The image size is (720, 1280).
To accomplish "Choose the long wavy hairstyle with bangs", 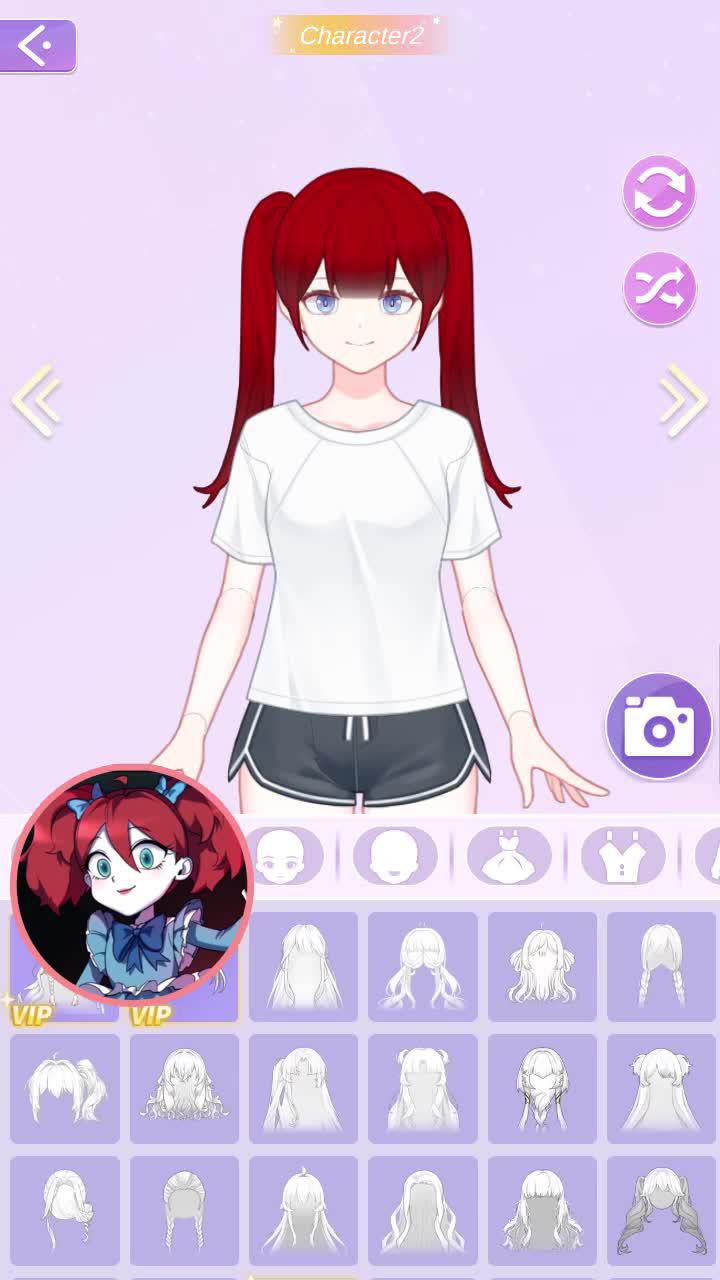I will pos(541,1210).
